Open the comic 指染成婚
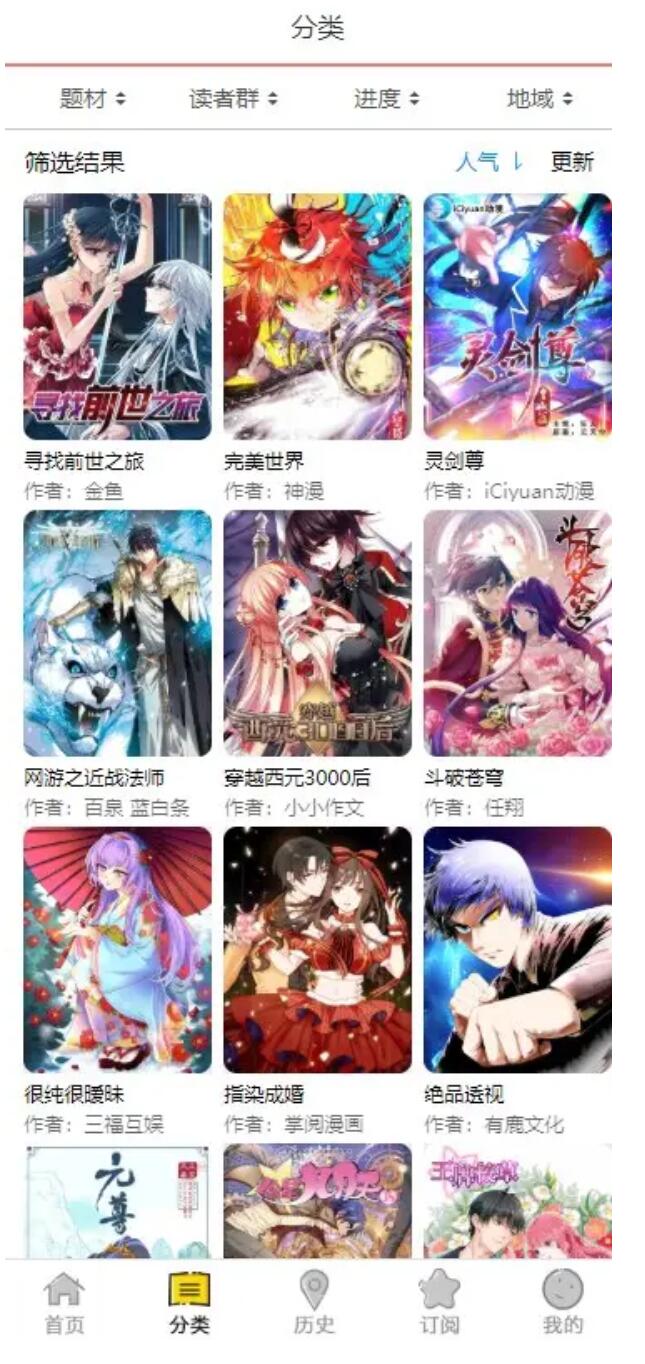The image size is (645, 1364). click(317, 949)
